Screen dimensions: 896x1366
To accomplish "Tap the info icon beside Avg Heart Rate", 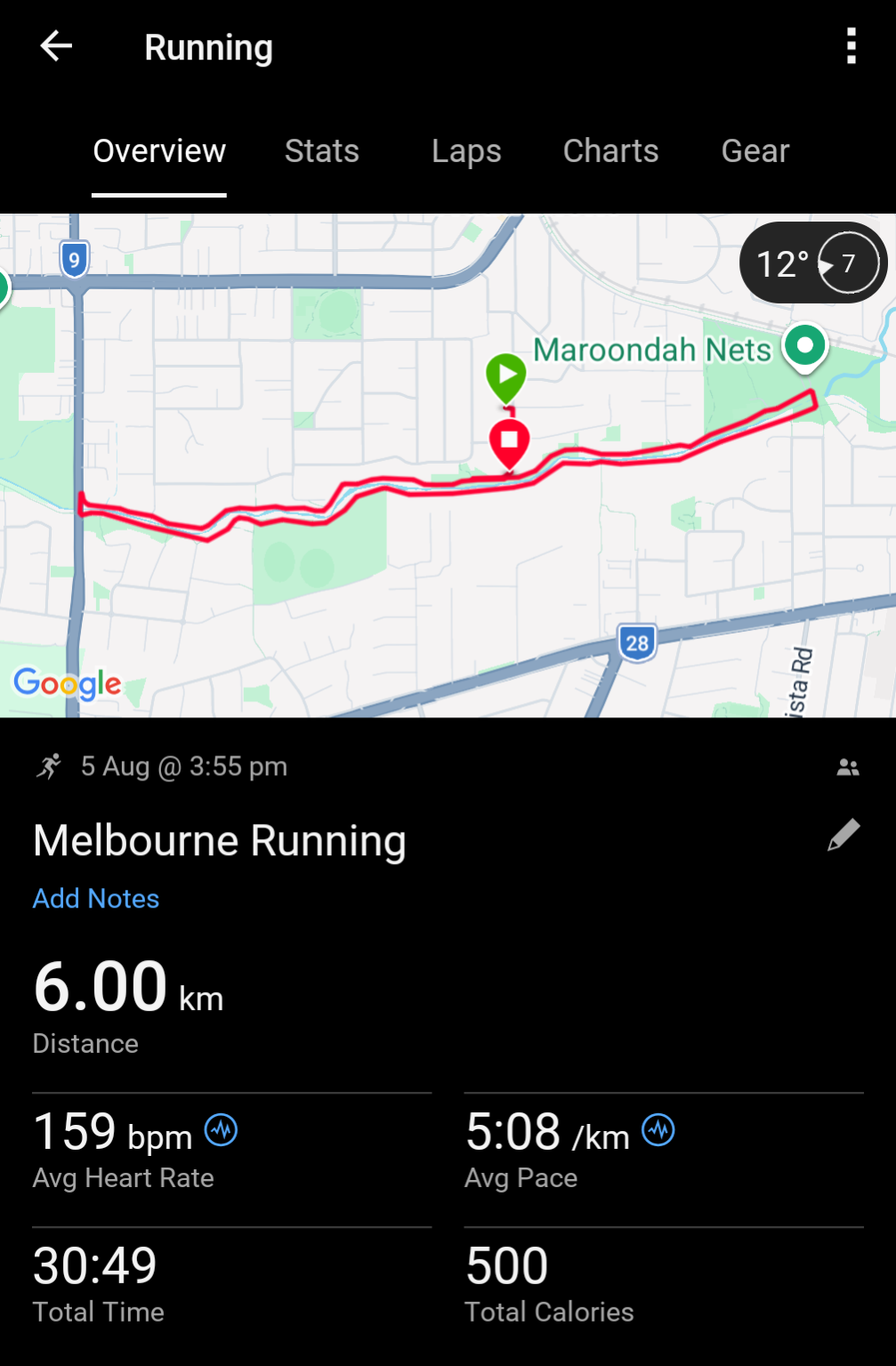I will coord(221,1130).
